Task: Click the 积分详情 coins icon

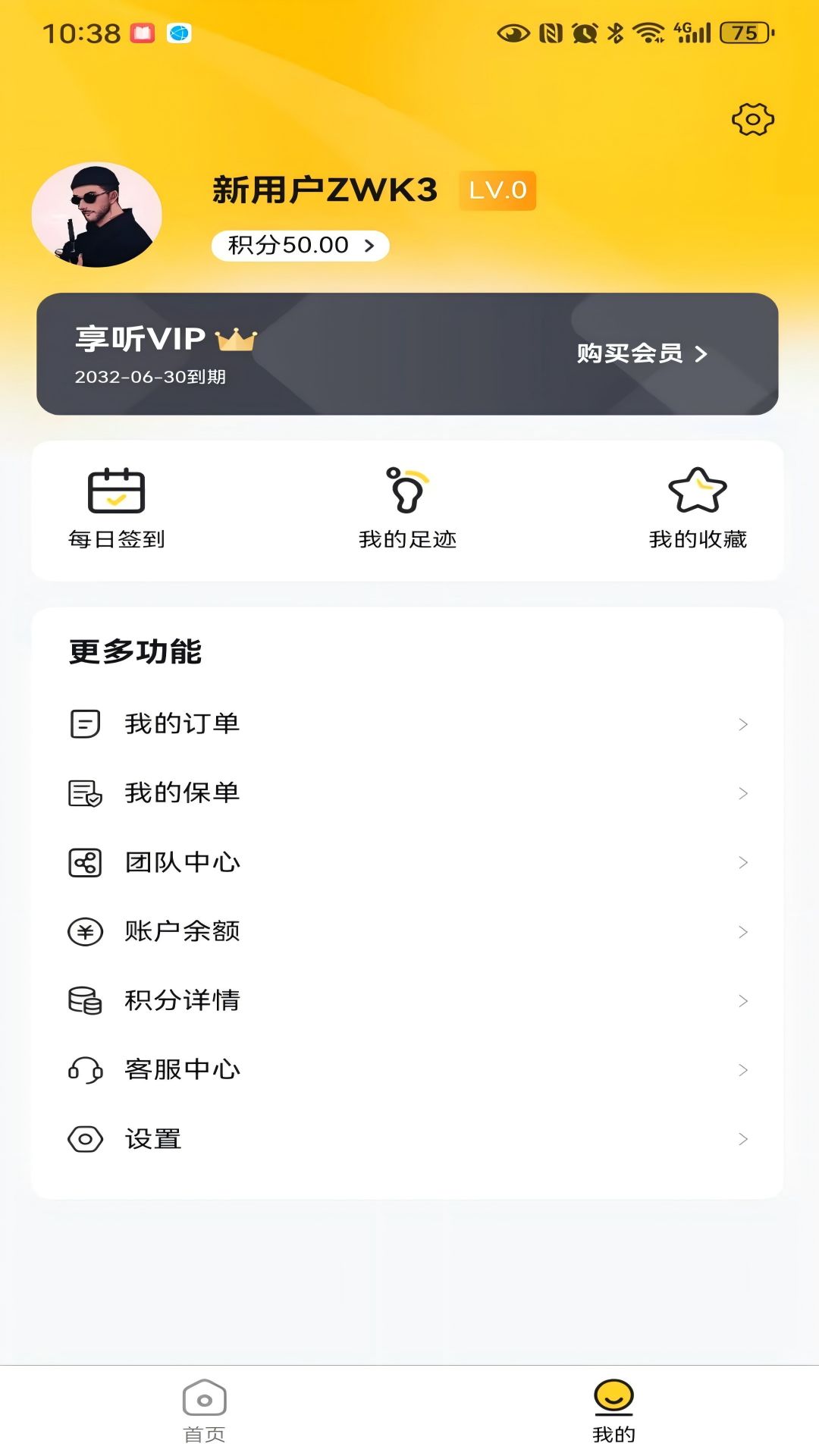Action: 86,1001
